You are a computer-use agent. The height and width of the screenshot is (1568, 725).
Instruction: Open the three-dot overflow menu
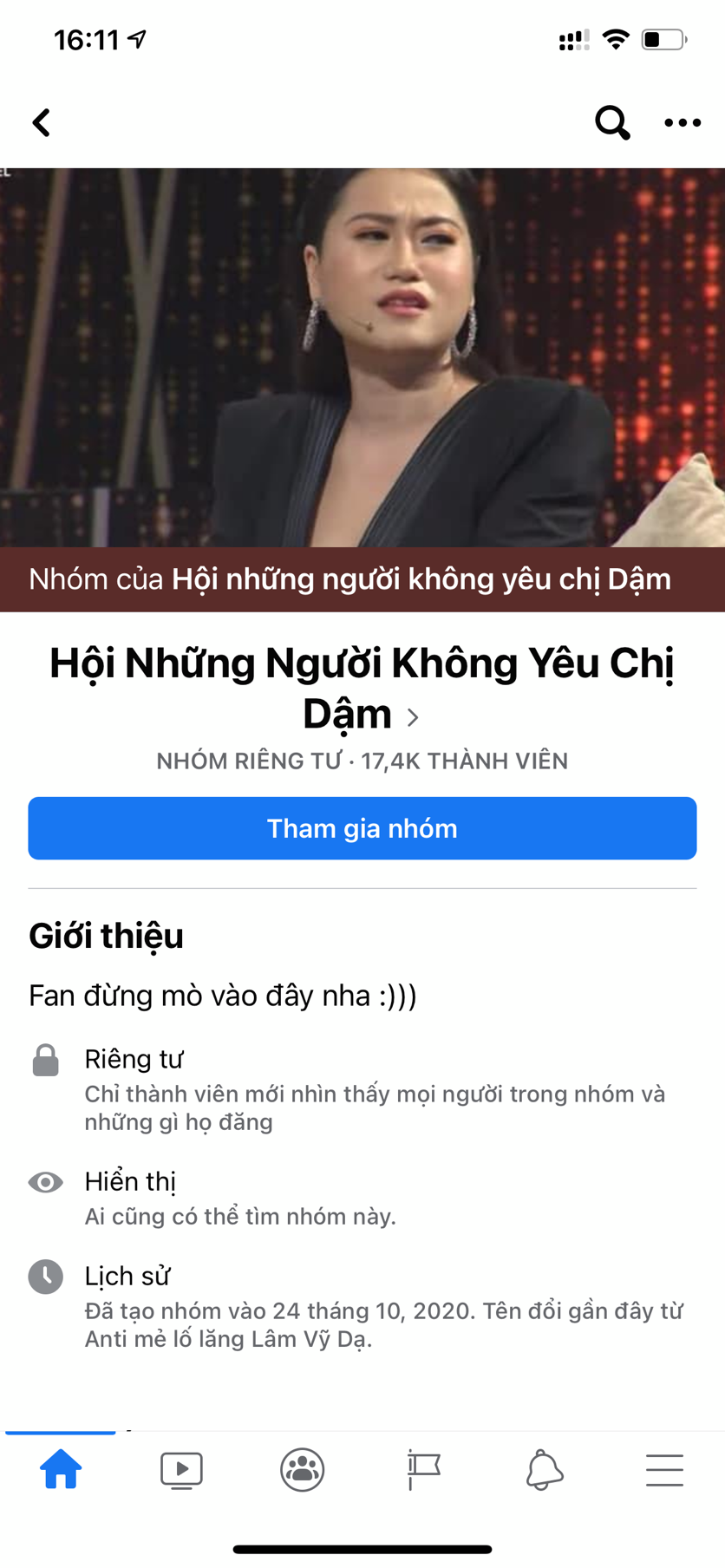point(683,123)
